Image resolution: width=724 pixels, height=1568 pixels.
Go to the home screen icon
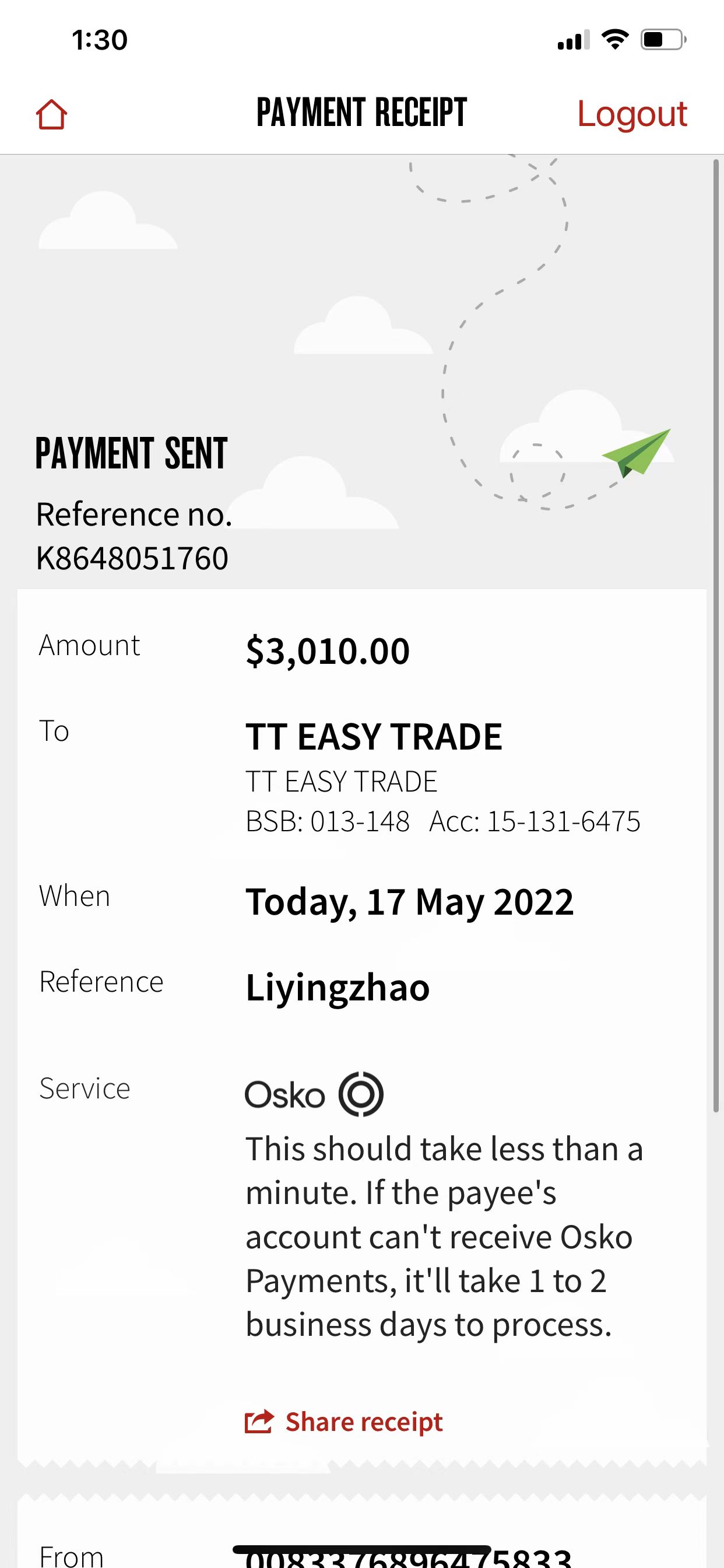tap(51, 114)
